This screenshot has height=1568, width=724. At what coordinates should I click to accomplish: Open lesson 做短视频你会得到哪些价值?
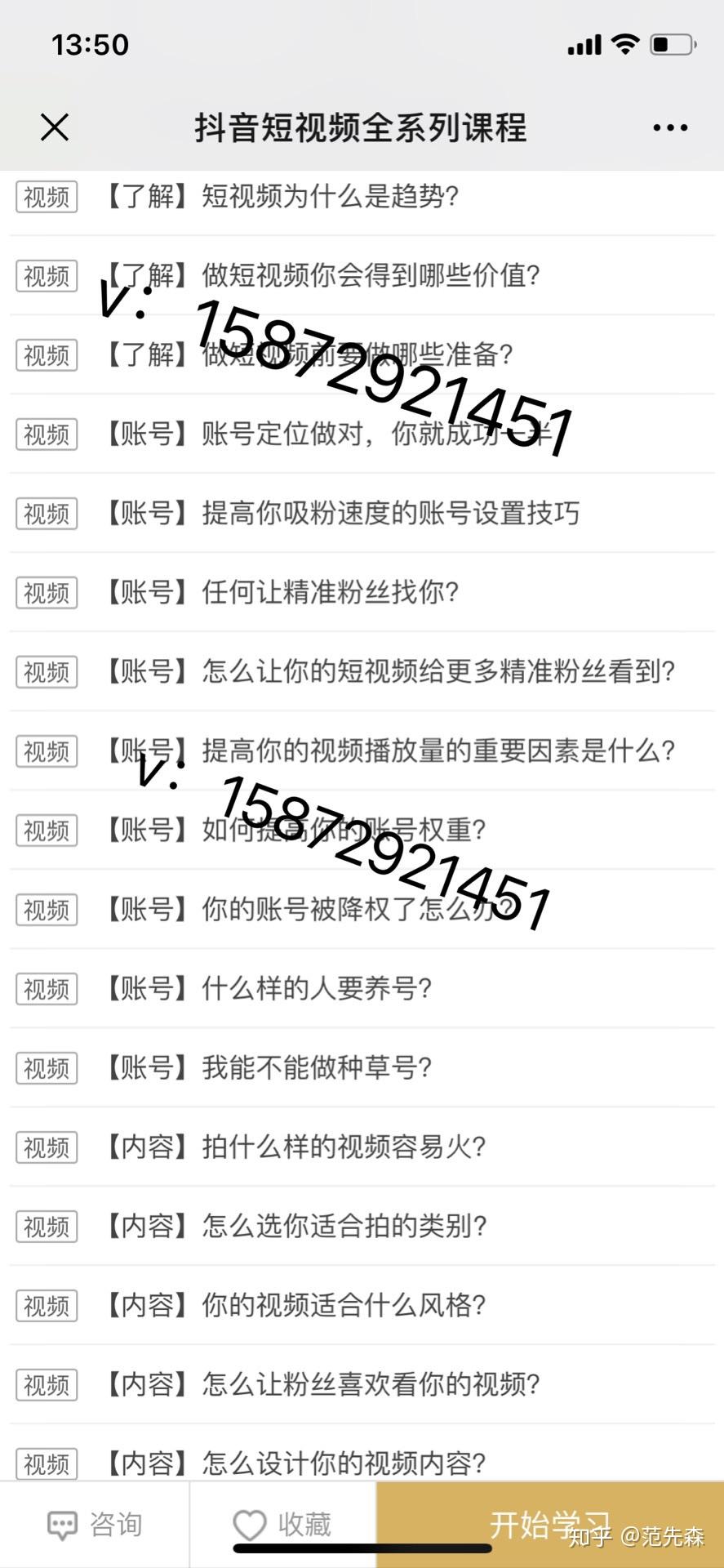pos(371,276)
